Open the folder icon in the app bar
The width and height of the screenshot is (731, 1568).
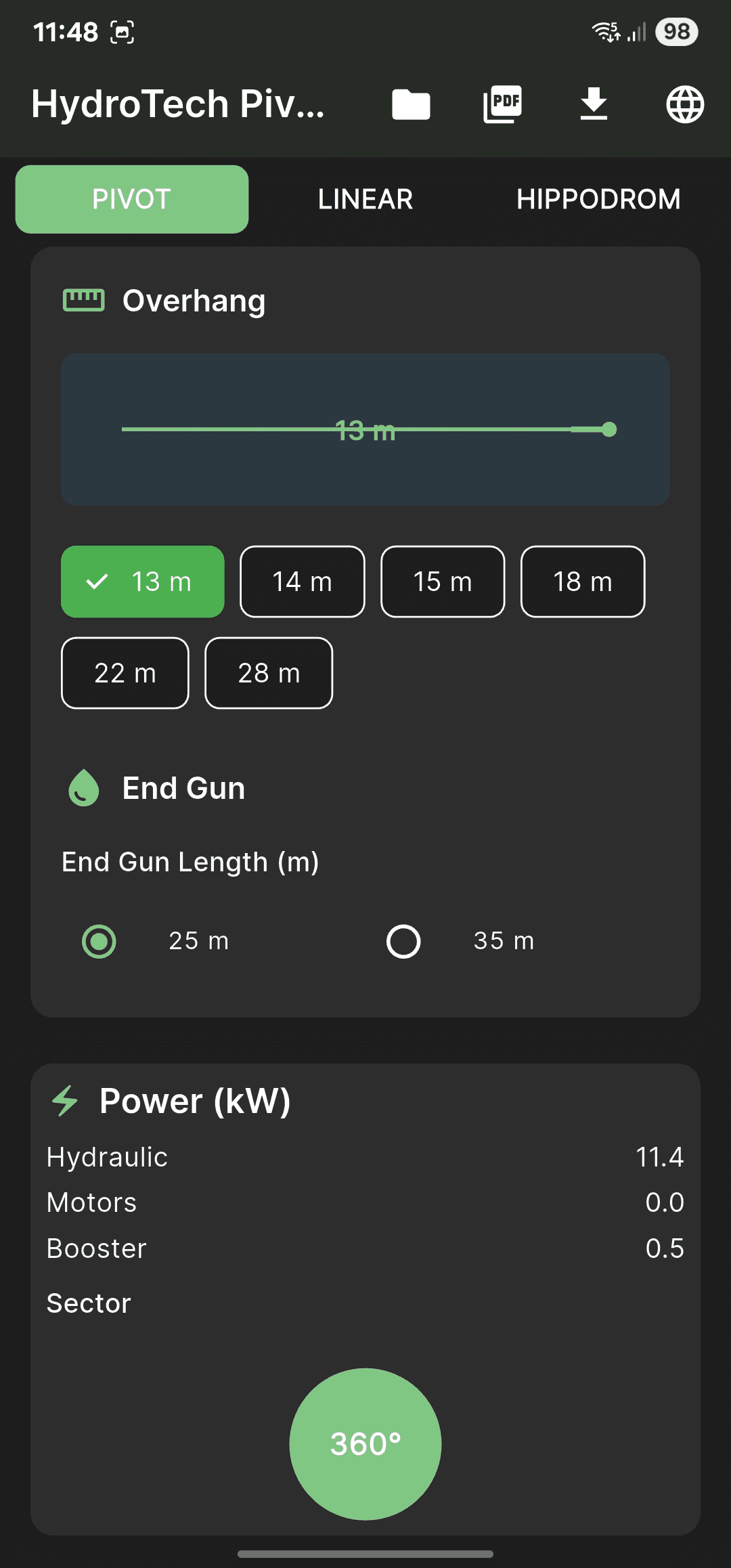tap(411, 104)
